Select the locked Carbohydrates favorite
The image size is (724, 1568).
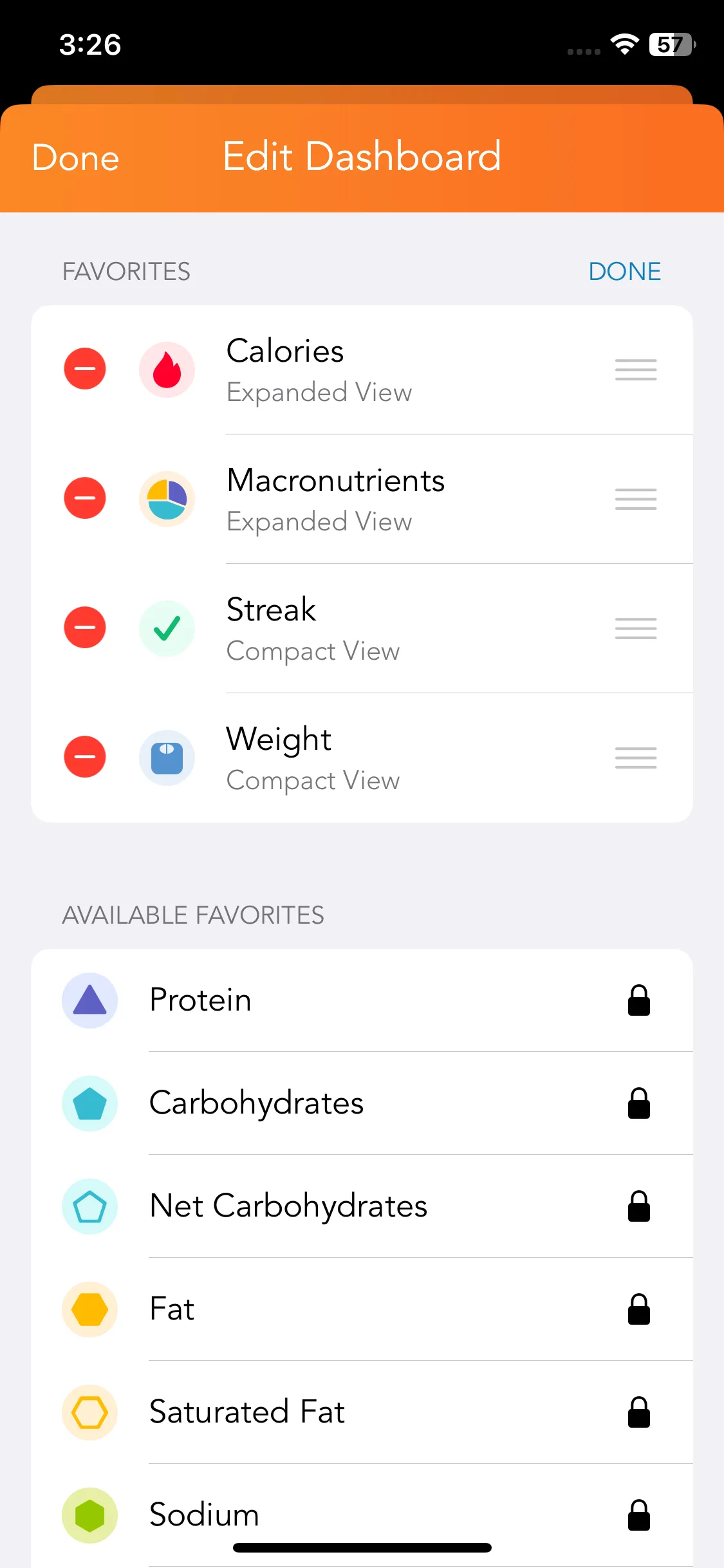362,1103
